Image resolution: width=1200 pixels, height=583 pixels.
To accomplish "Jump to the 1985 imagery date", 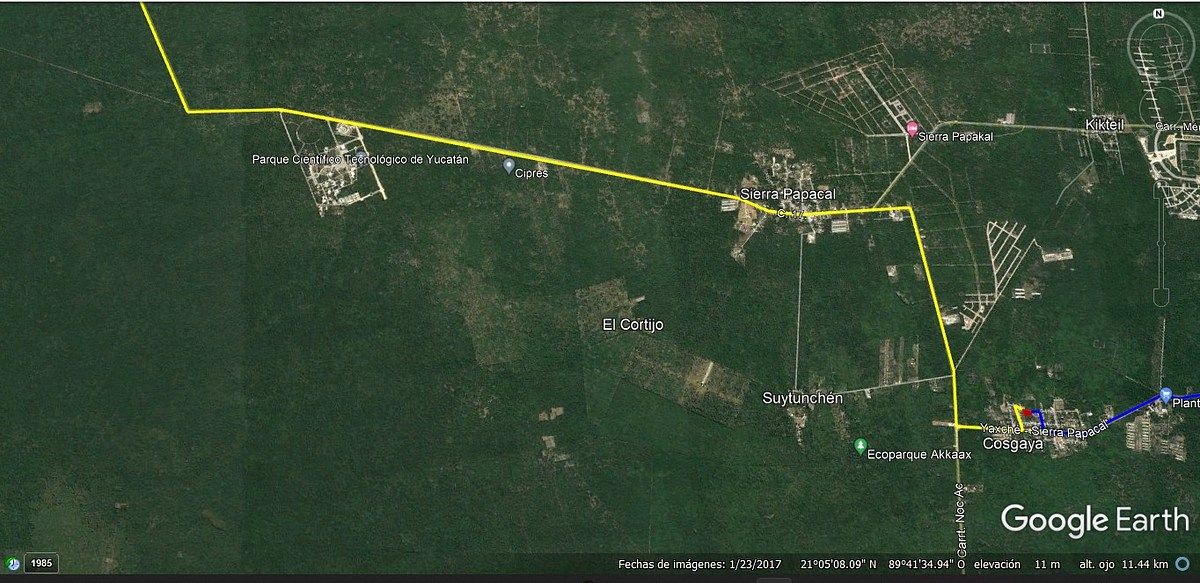I will (41, 563).
